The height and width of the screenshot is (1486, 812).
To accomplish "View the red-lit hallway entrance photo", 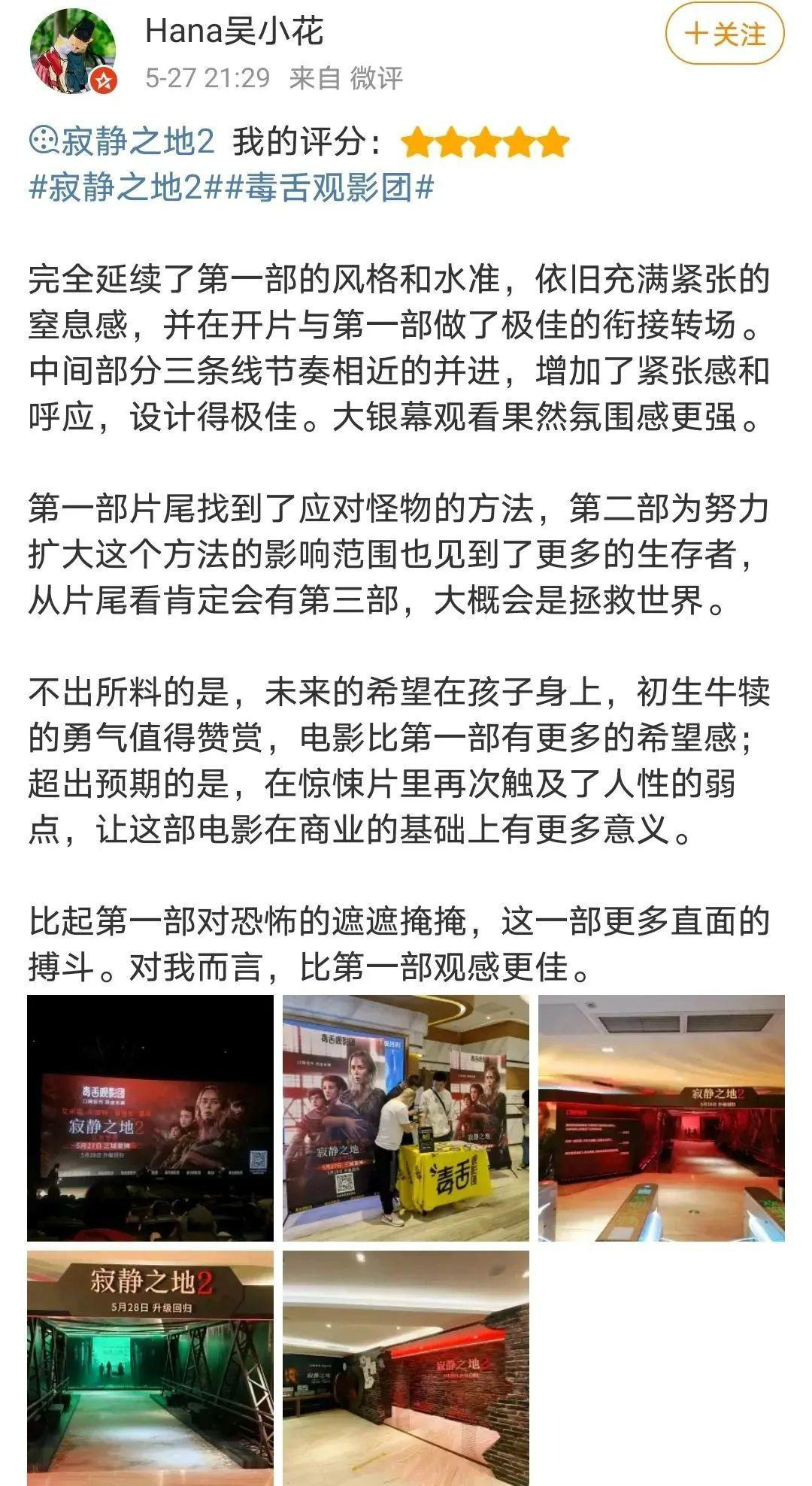I will [x=661, y=1118].
